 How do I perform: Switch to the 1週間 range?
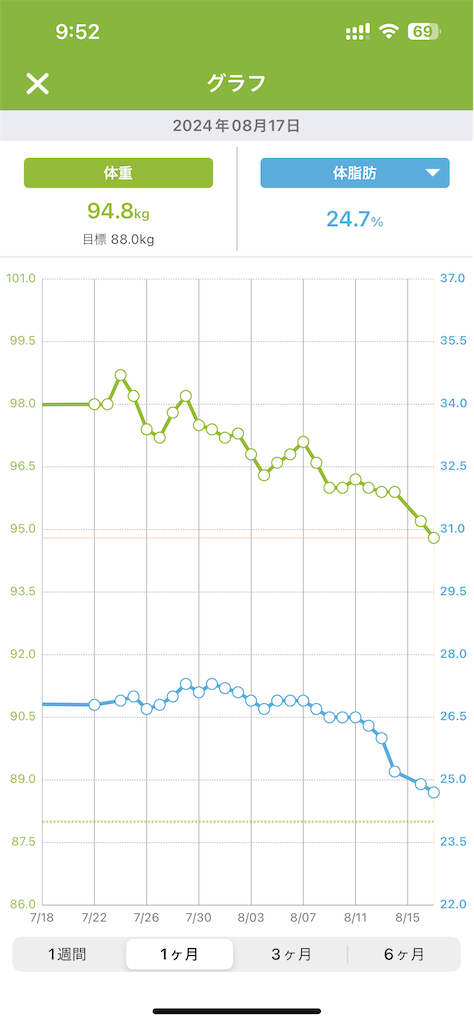[x=69, y=954]
